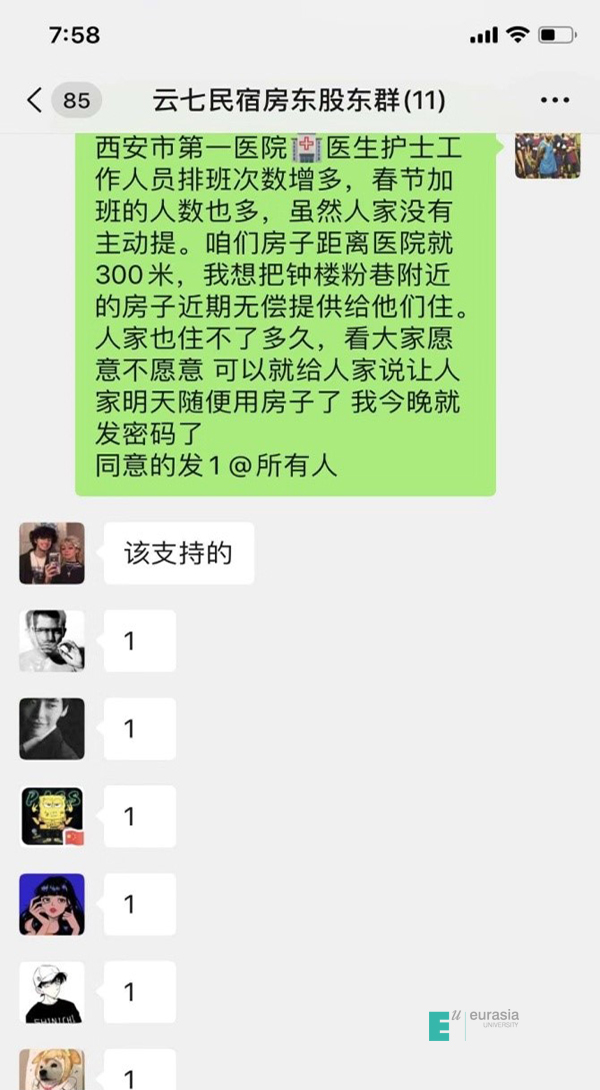Open the avatar of the green message's sender
600x1090 pixels.
point(547,155)
